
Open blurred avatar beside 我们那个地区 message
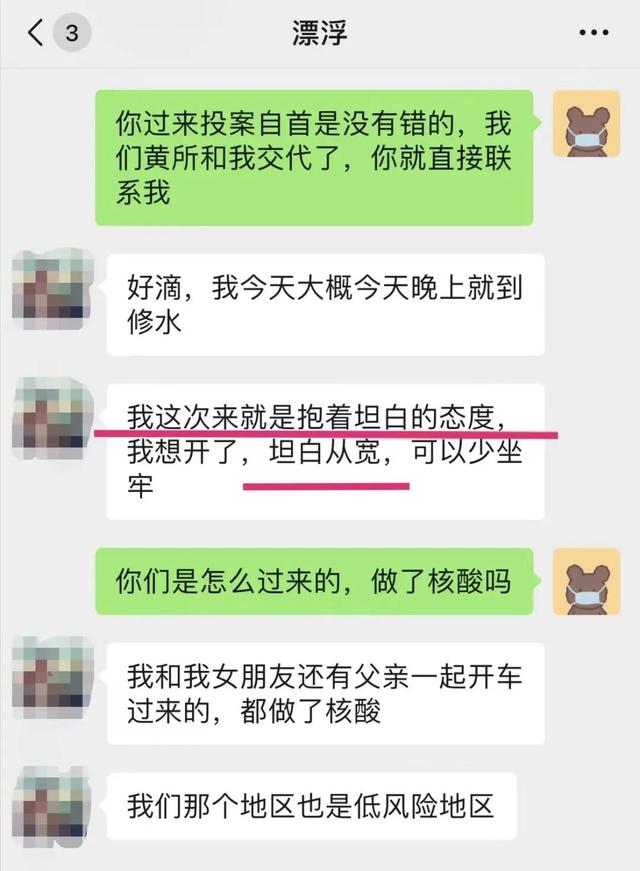coord(52,806)
